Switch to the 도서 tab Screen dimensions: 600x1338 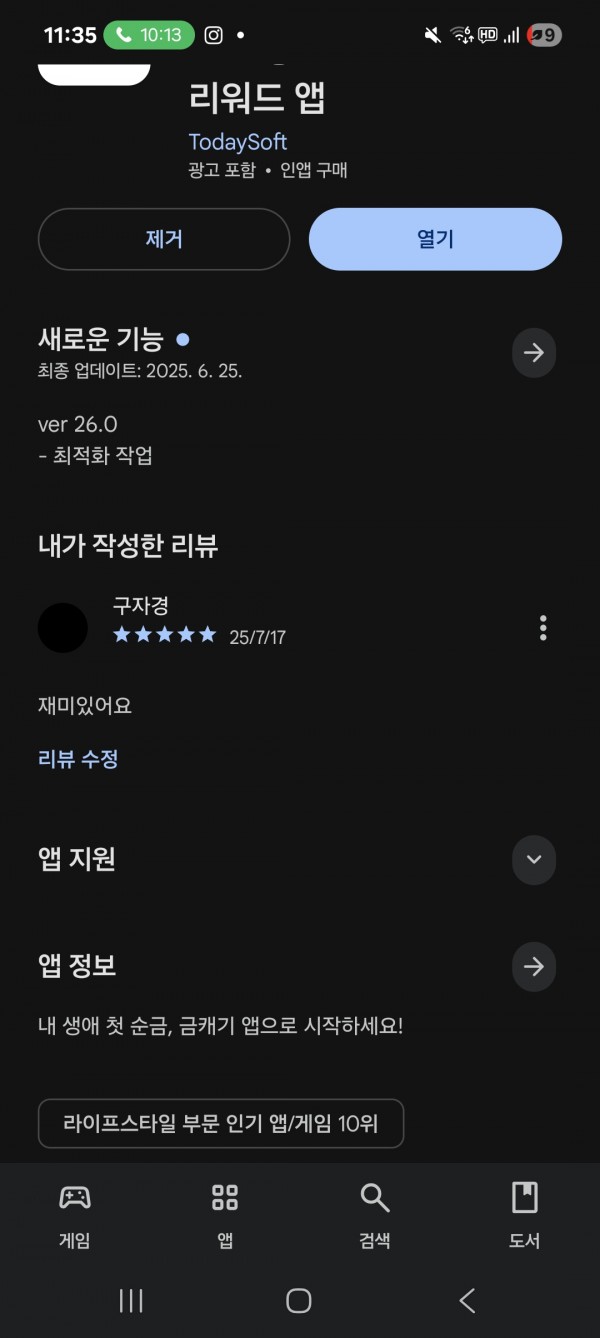point(525,1214)
